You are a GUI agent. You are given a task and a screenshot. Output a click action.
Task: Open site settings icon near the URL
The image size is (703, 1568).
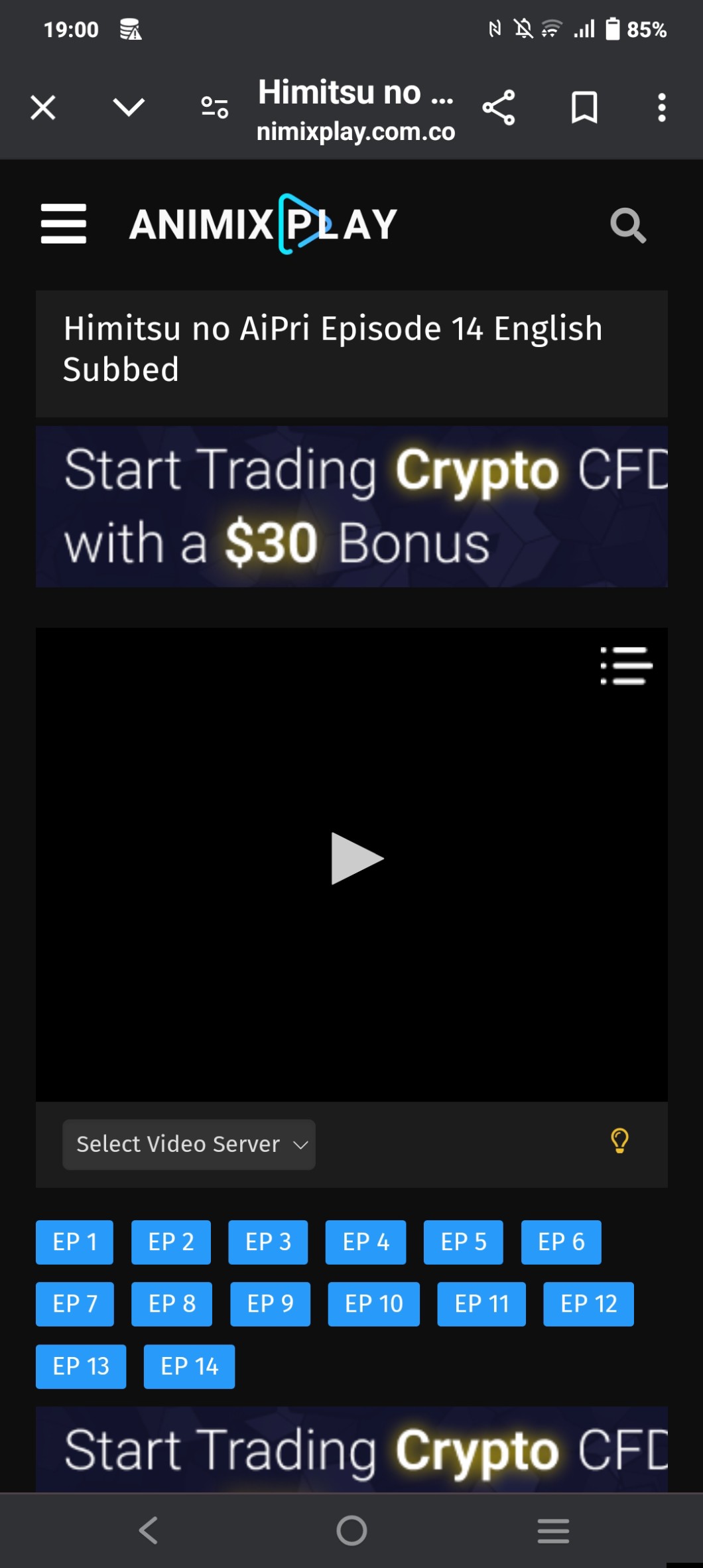pos(215,107)
